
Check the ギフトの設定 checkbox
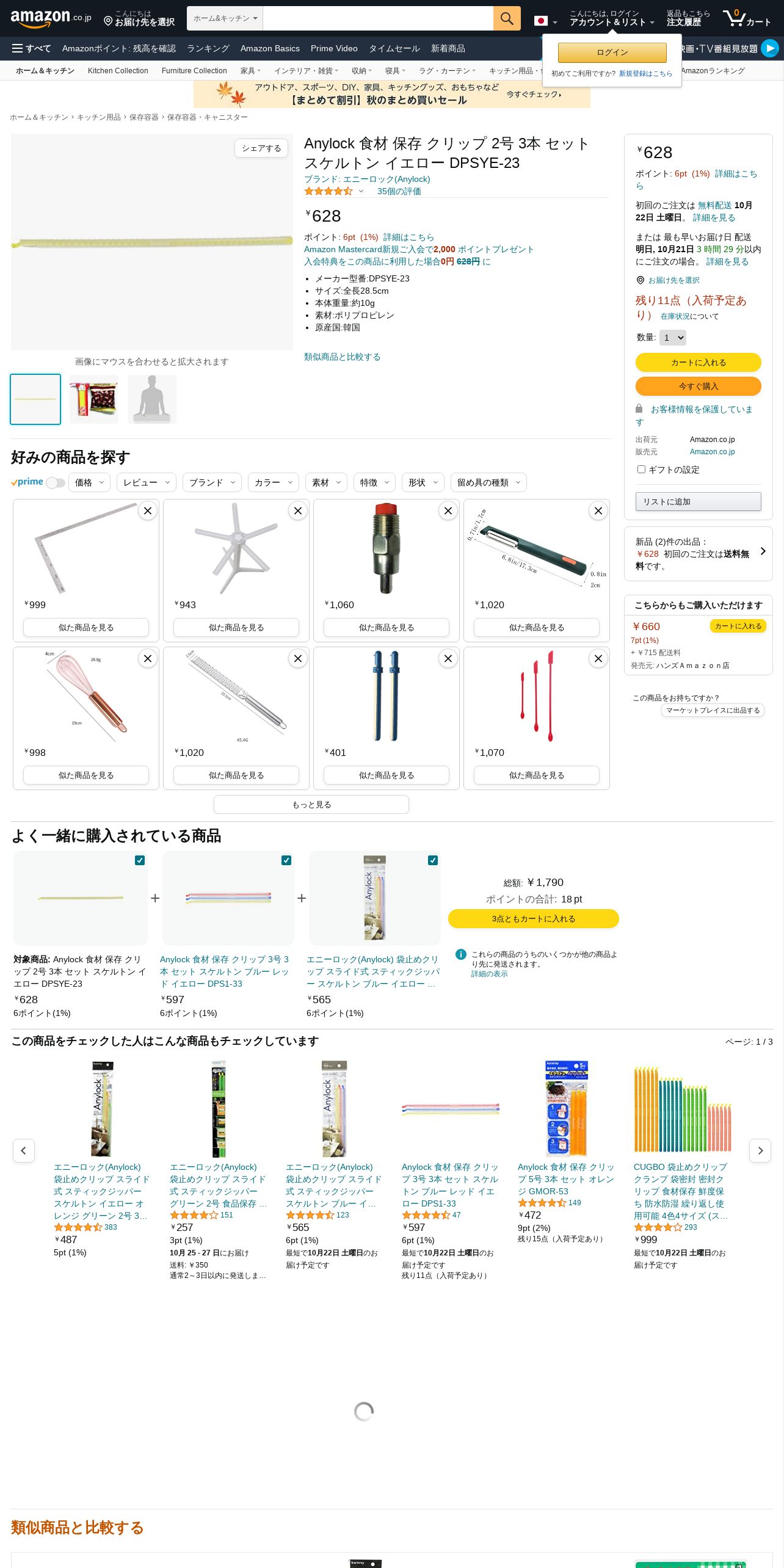[641, 469]
